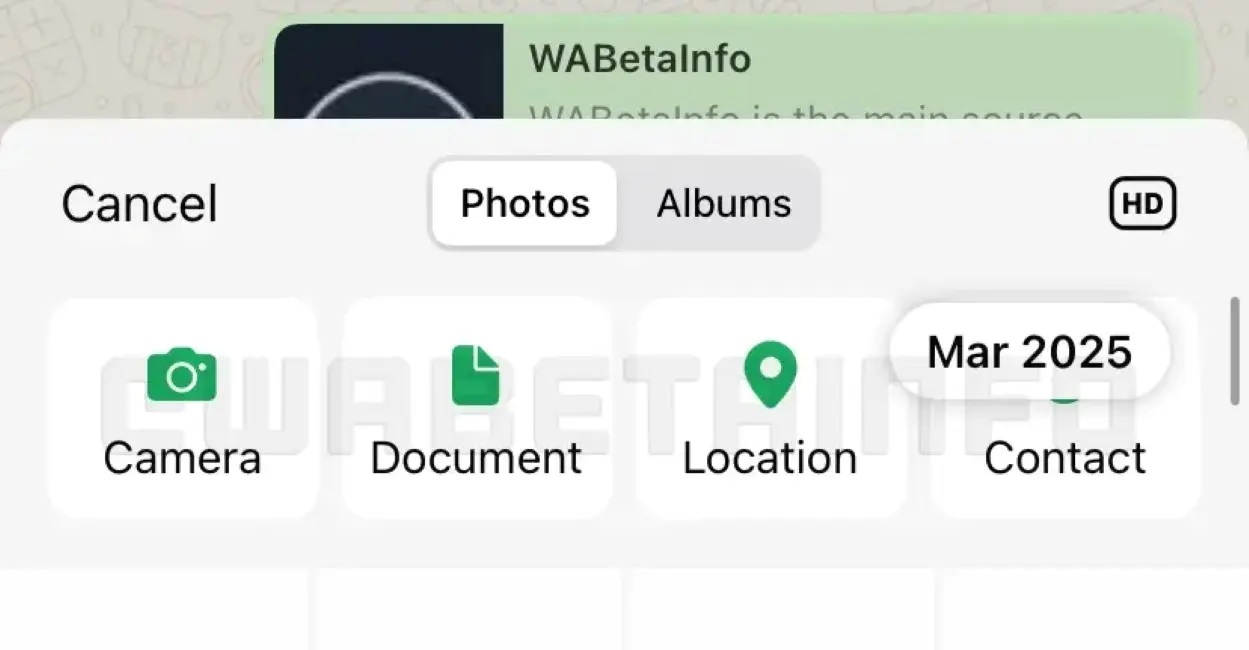1249x650 pixels.
Task: Cancel the attachment picker
Action: [139, 204]
